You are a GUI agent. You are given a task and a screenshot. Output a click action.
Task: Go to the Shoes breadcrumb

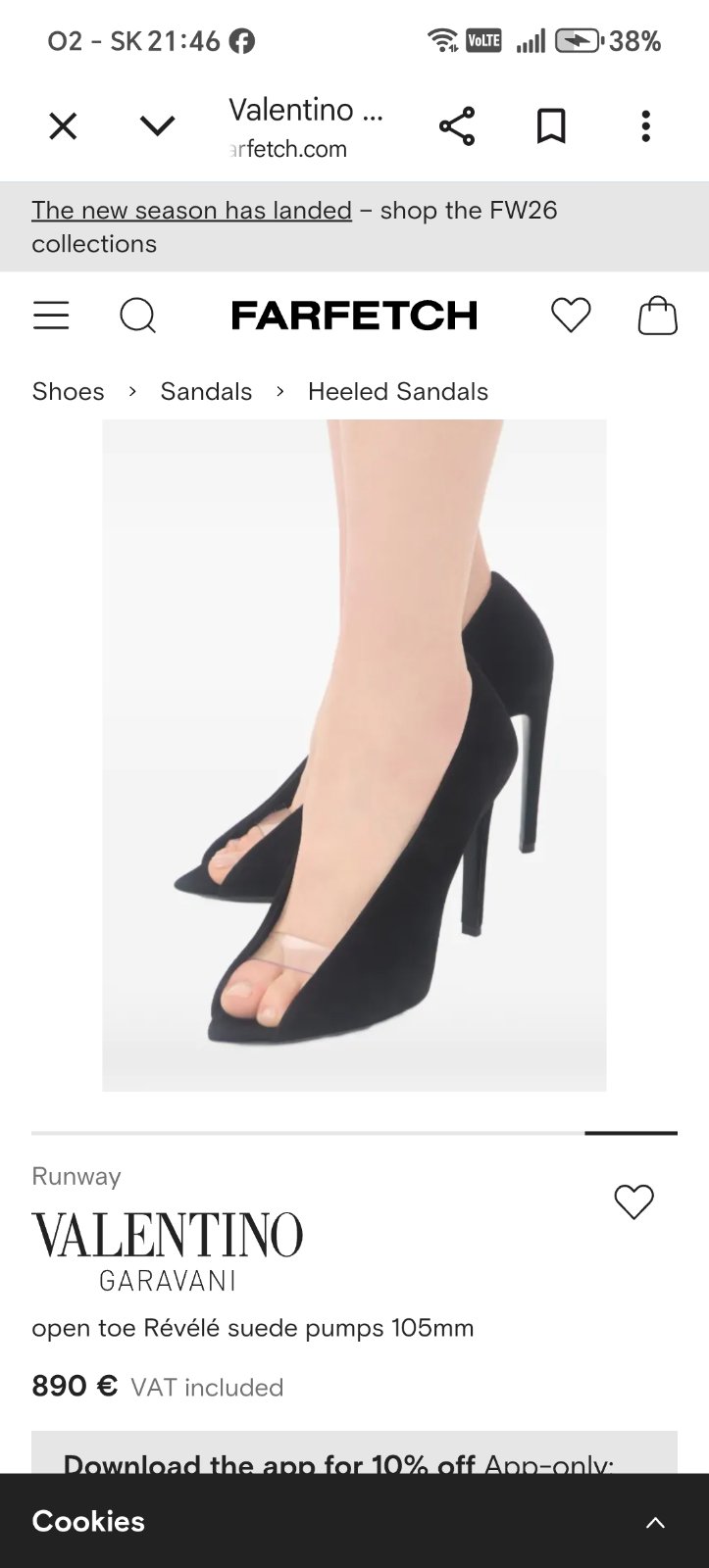68,391
